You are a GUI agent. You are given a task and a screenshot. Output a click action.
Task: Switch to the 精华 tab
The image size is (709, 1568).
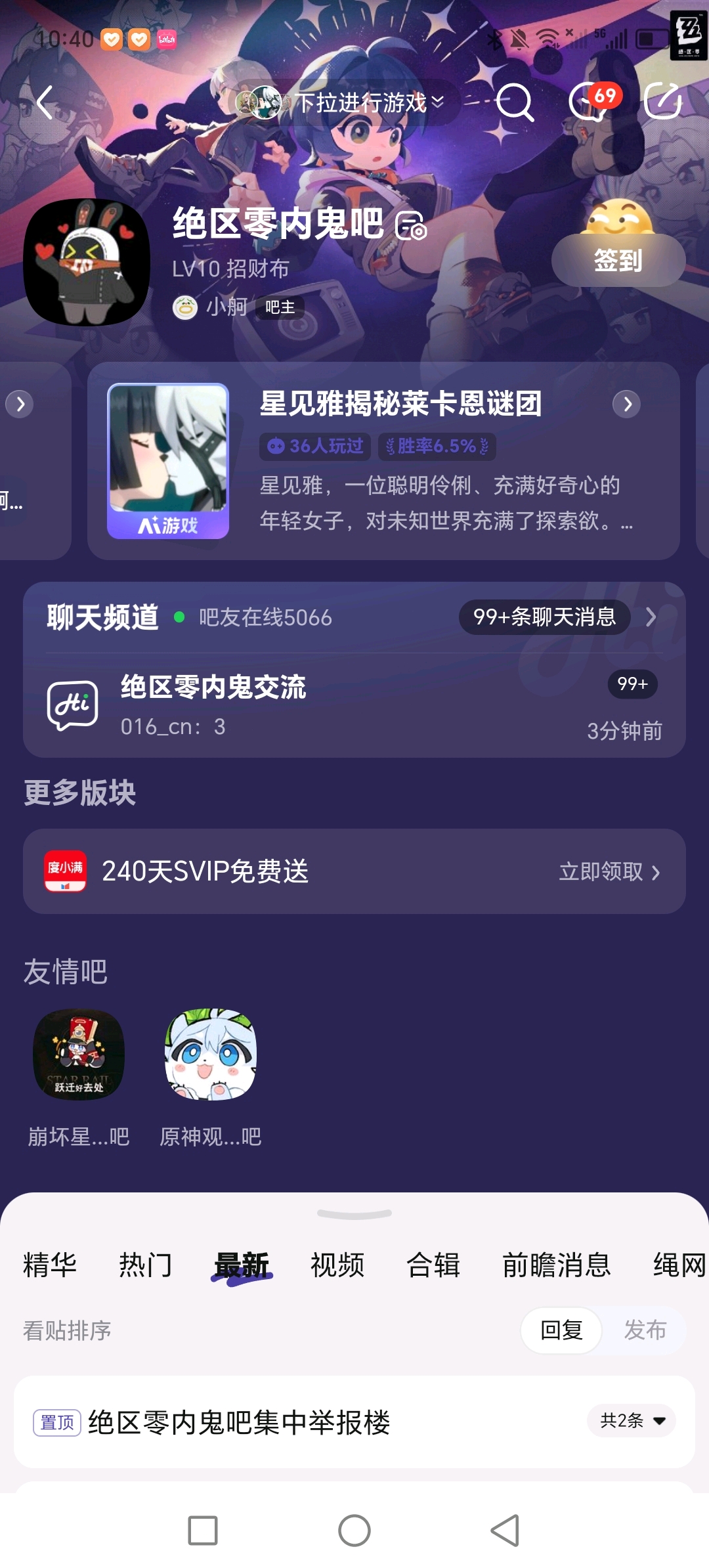[x=50, y=1265]
